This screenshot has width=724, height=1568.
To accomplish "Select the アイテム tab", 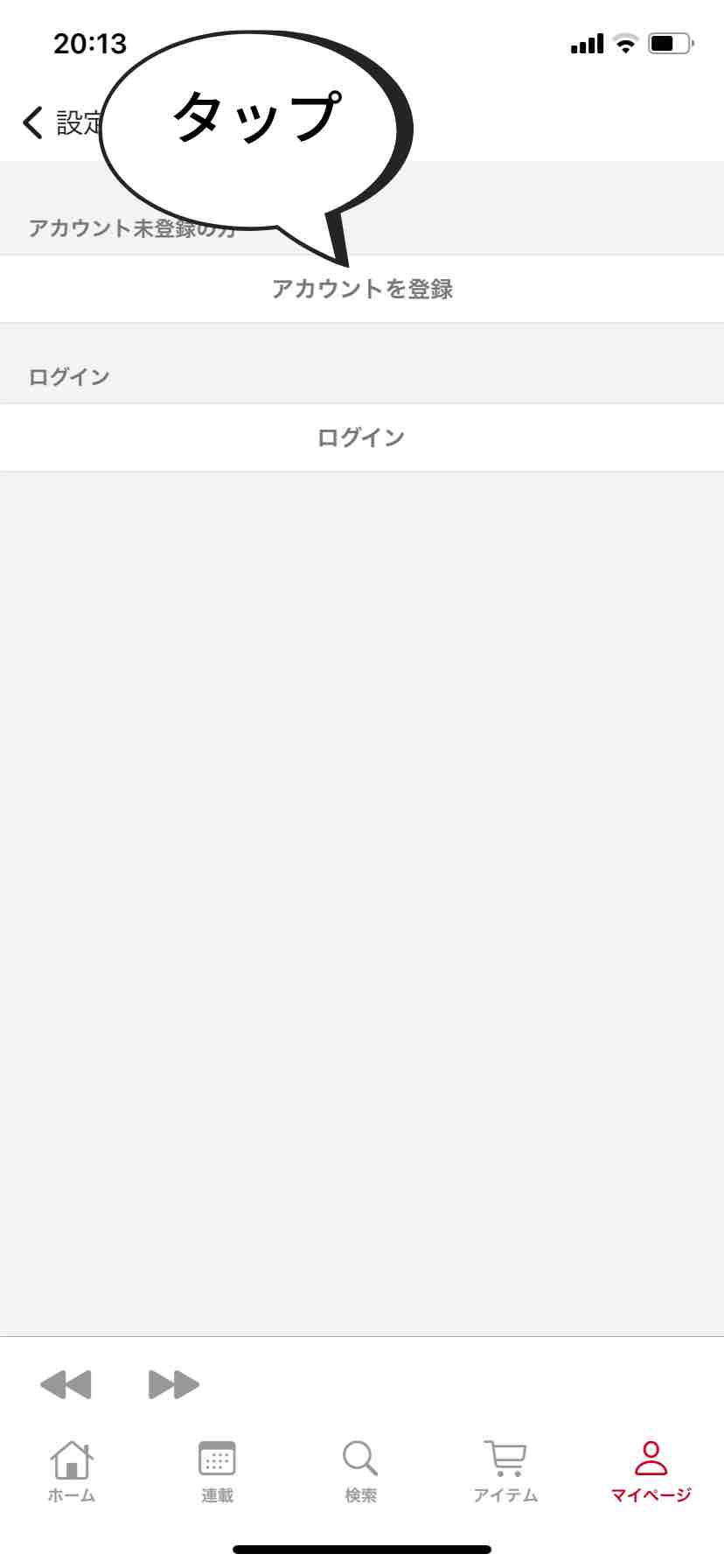I will point(505,1472).
